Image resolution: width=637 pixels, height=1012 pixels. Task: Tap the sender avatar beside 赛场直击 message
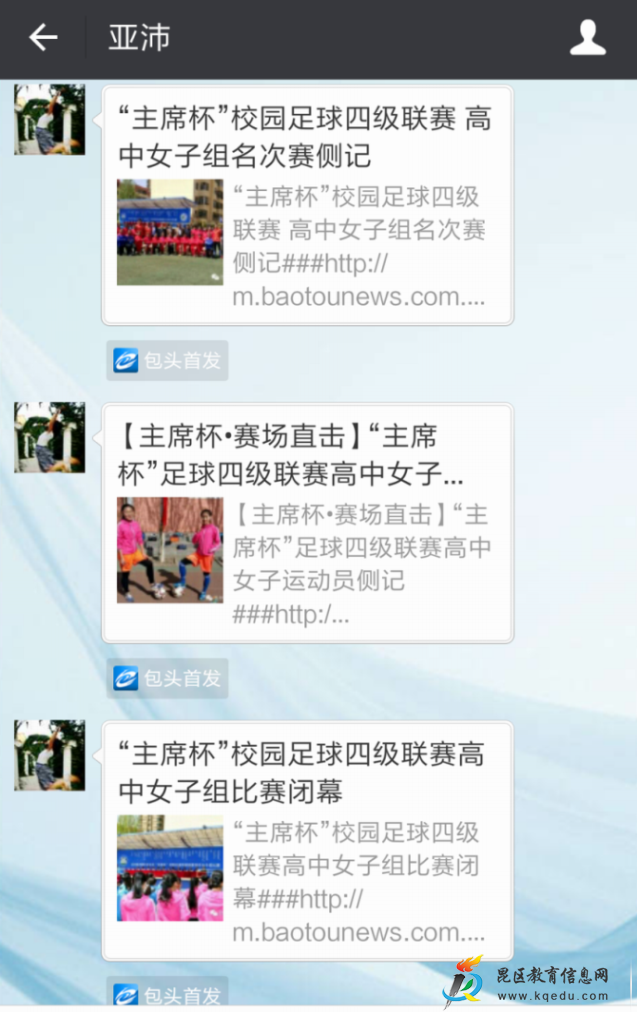pos(49,437)
